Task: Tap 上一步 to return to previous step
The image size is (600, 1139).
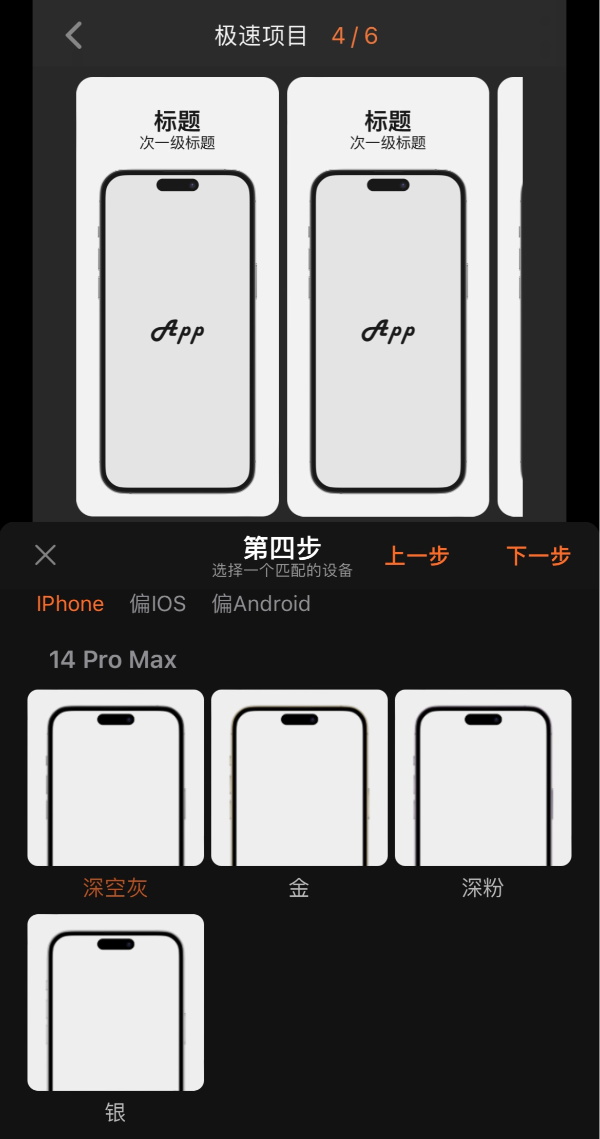Action: [x=417, y=556]
